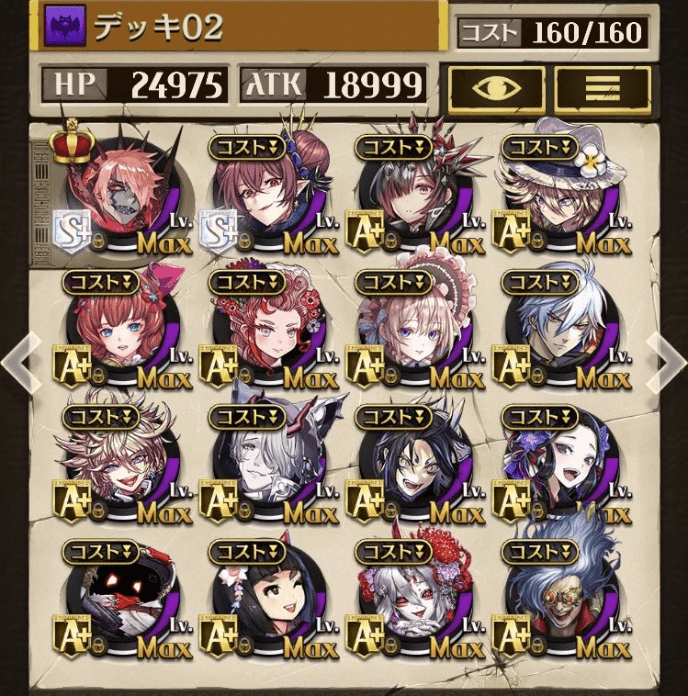The image size is (688, 696).
Task: Open the S+ card with blue flower hairpin
Action: pos(260,195)
